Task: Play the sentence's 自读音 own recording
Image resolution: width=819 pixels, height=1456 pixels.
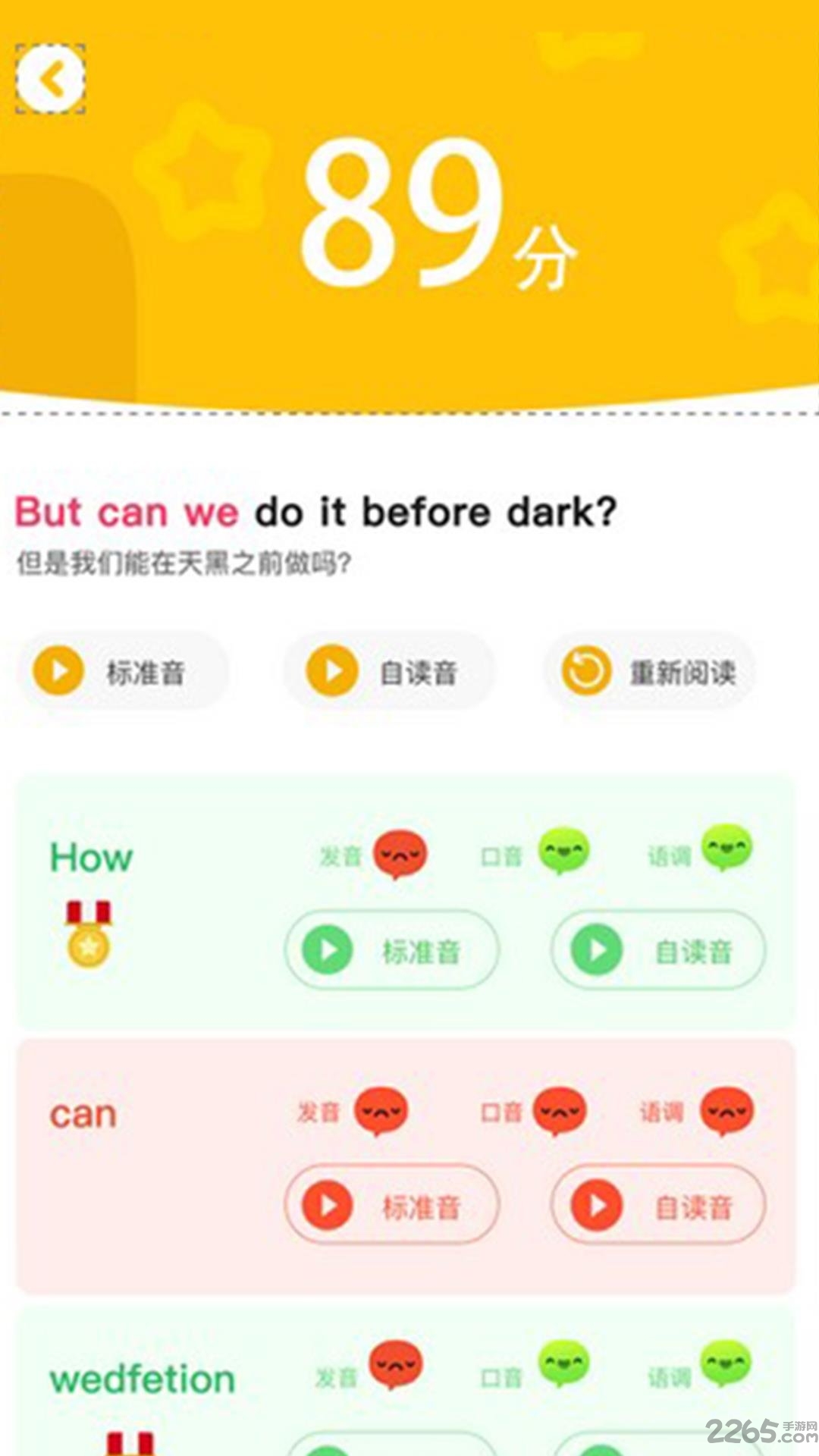Action: point(389,672)
